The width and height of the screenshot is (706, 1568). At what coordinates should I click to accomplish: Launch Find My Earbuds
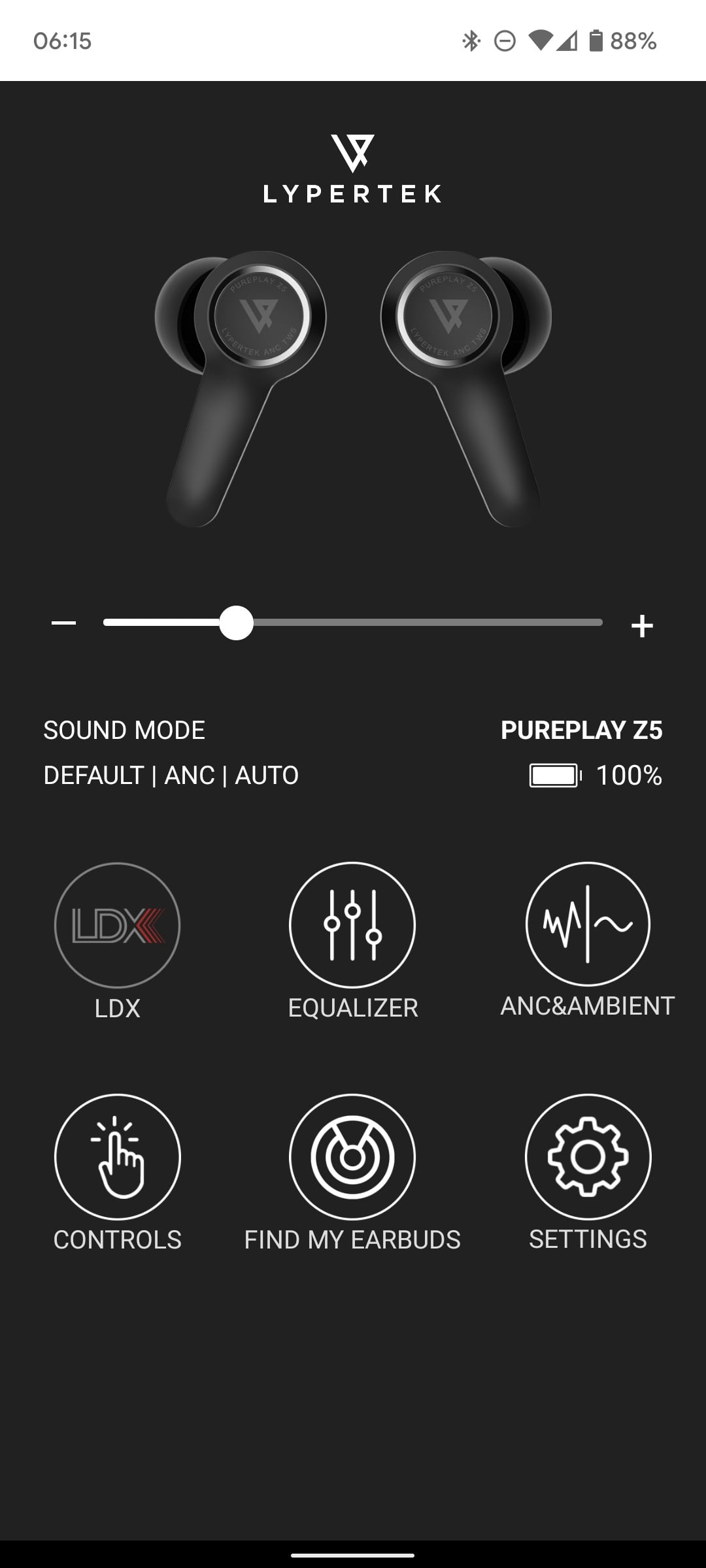point(352,1156)
